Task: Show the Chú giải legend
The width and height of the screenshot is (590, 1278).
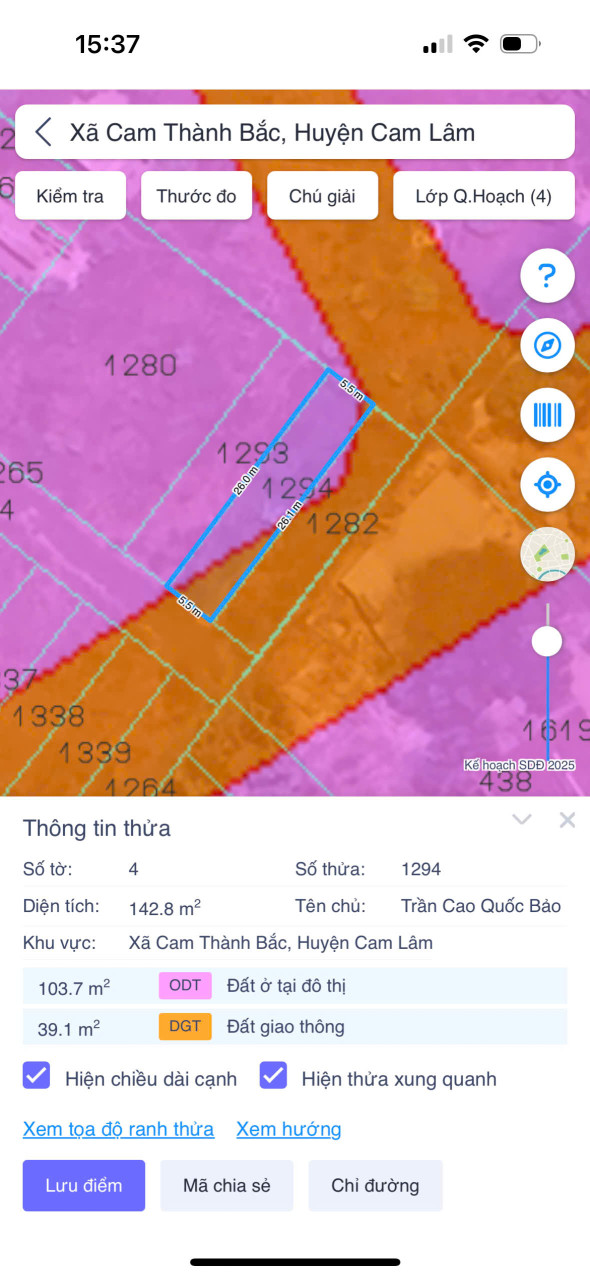Action: pyautogui.click(x=322, y=196)
